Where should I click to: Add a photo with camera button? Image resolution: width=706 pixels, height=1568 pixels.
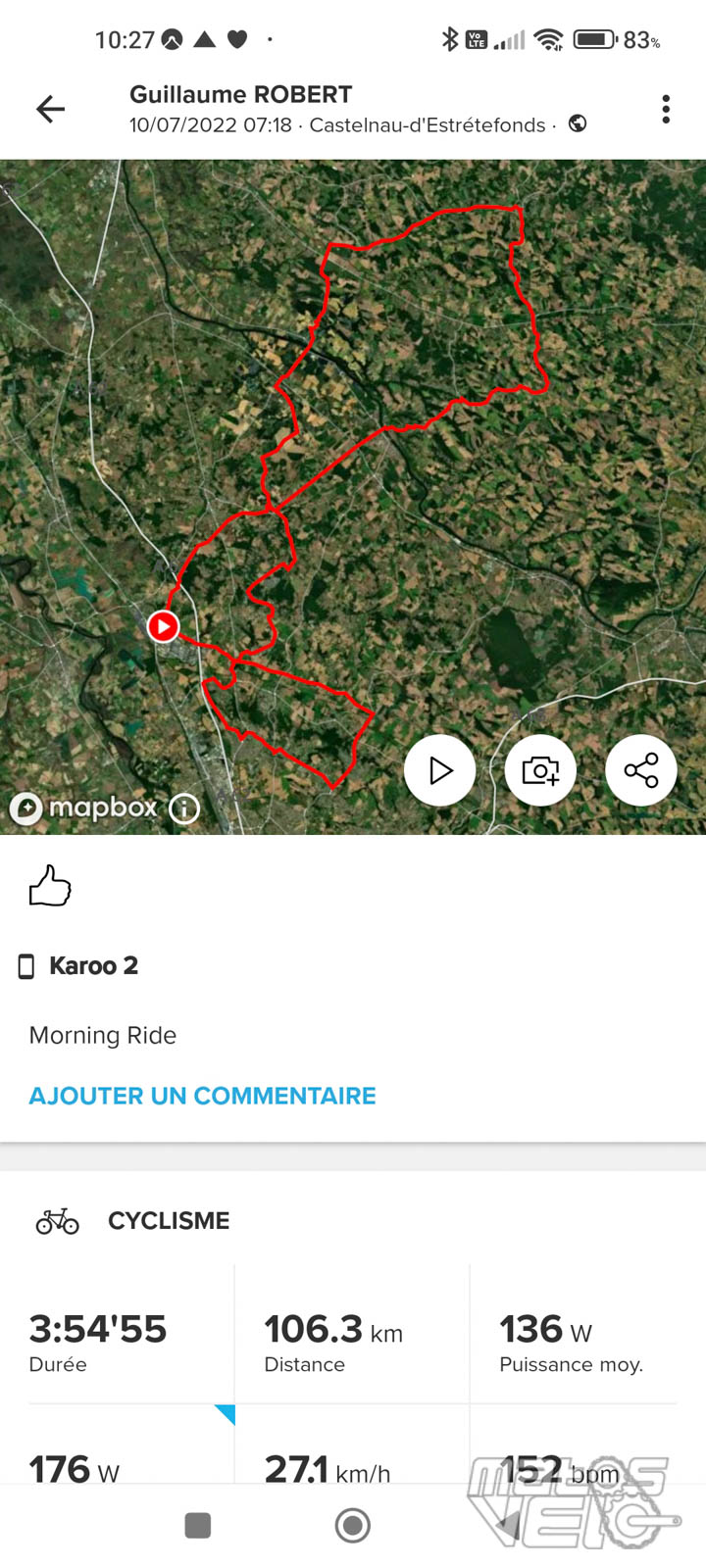tap(540, 770)
